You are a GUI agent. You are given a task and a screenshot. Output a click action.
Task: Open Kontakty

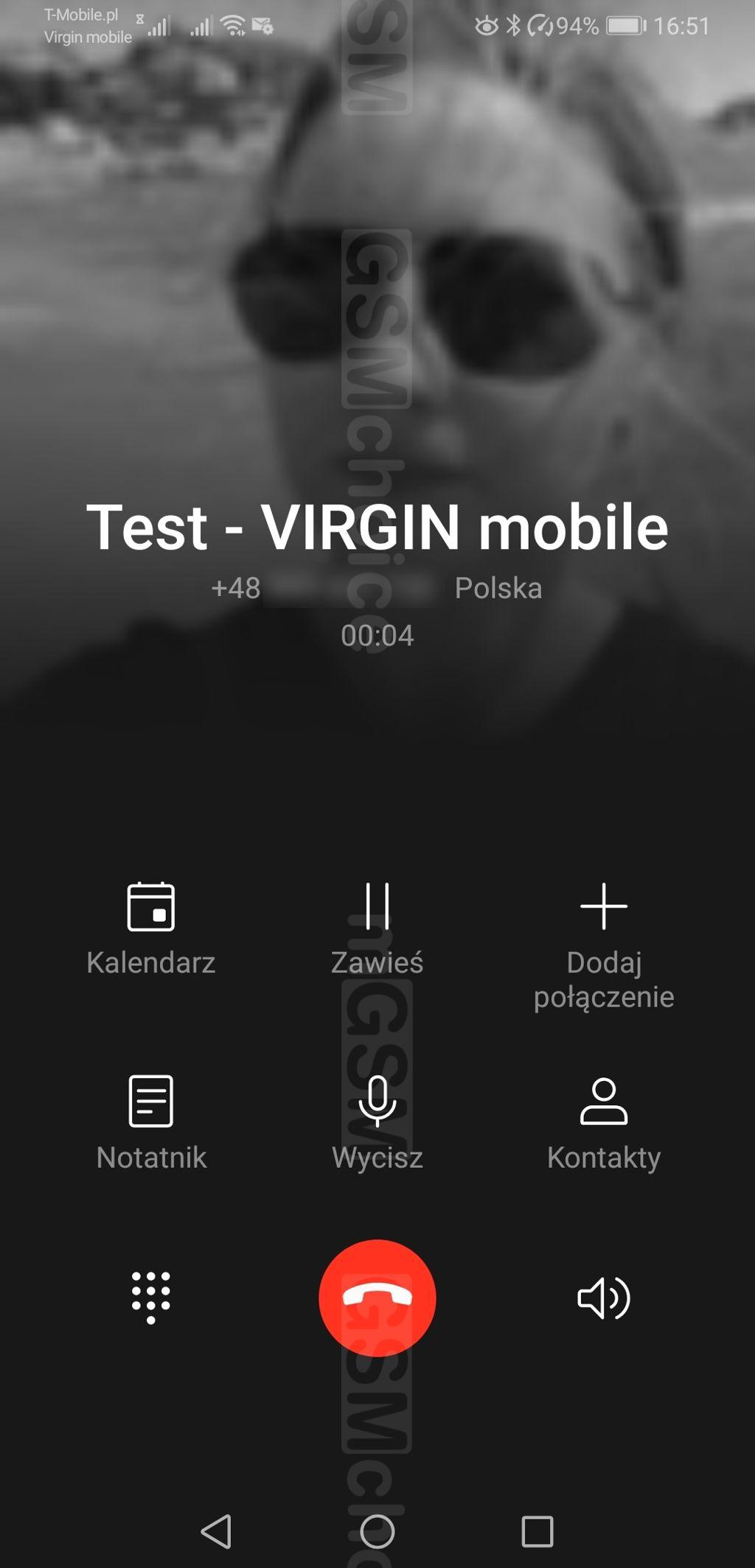(604, 1123)
